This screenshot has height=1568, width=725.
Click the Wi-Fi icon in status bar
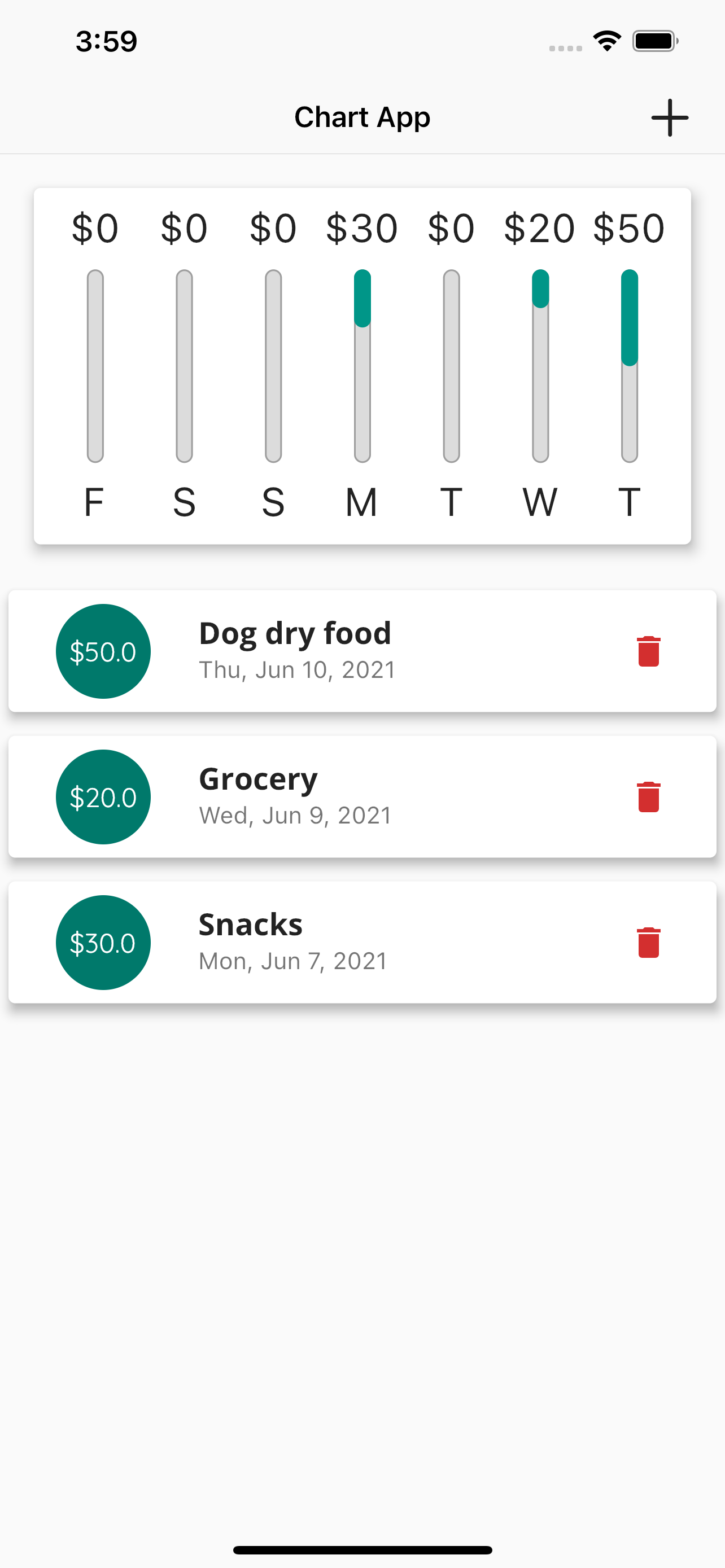606,40
